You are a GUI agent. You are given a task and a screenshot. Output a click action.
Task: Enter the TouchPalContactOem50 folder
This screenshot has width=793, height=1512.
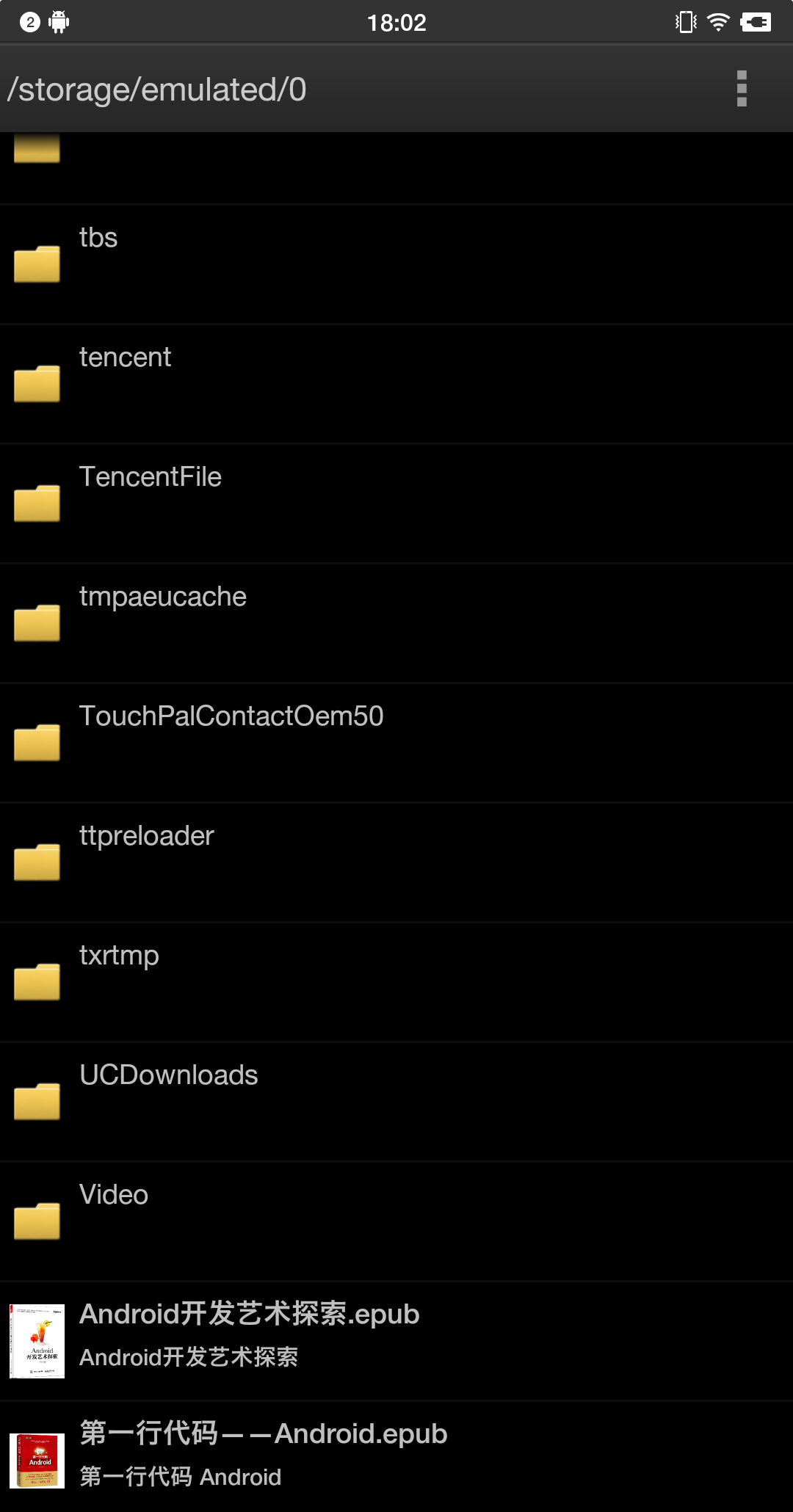396,743
